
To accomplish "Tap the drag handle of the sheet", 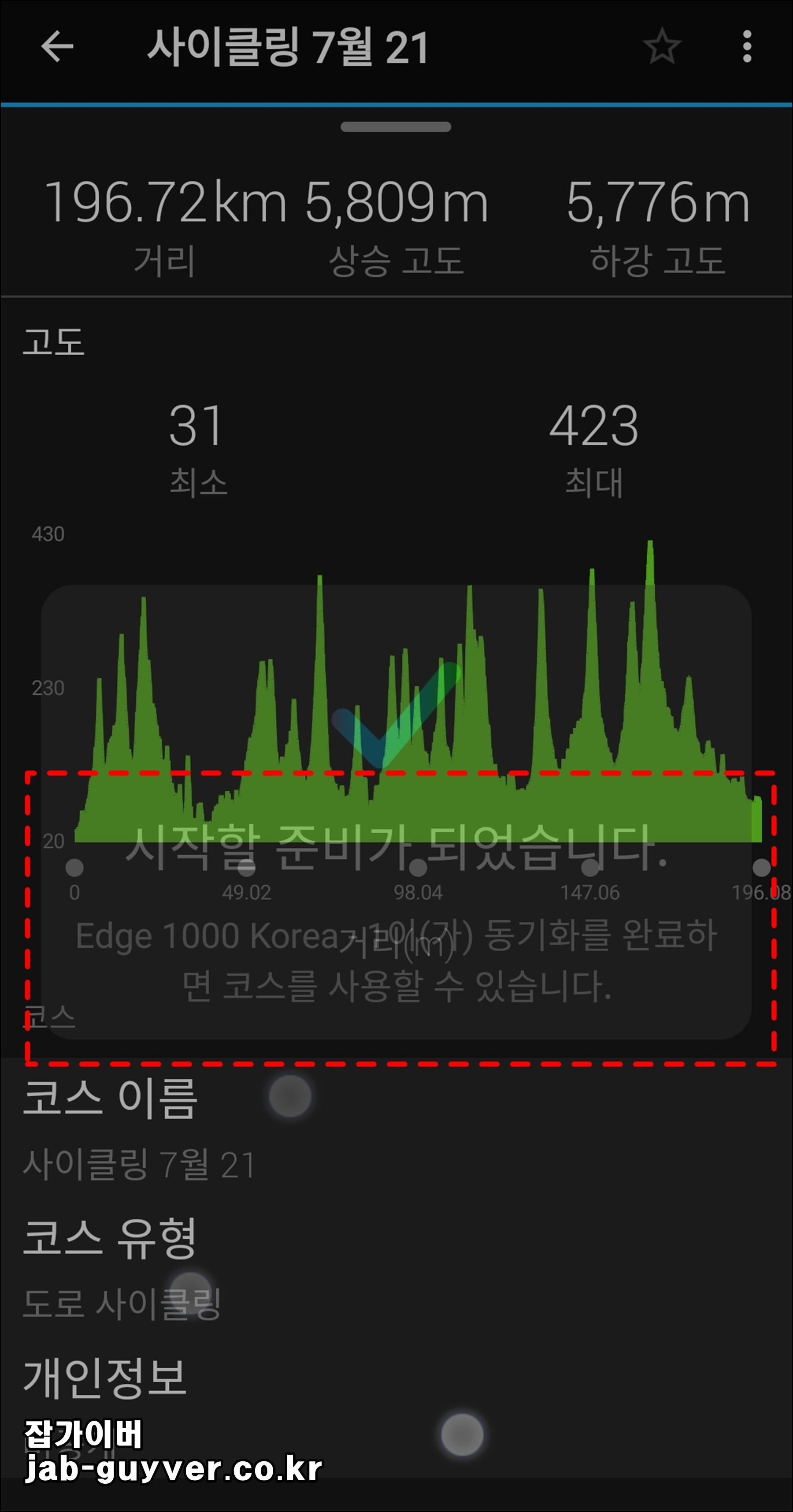I will tap(396, 127).
